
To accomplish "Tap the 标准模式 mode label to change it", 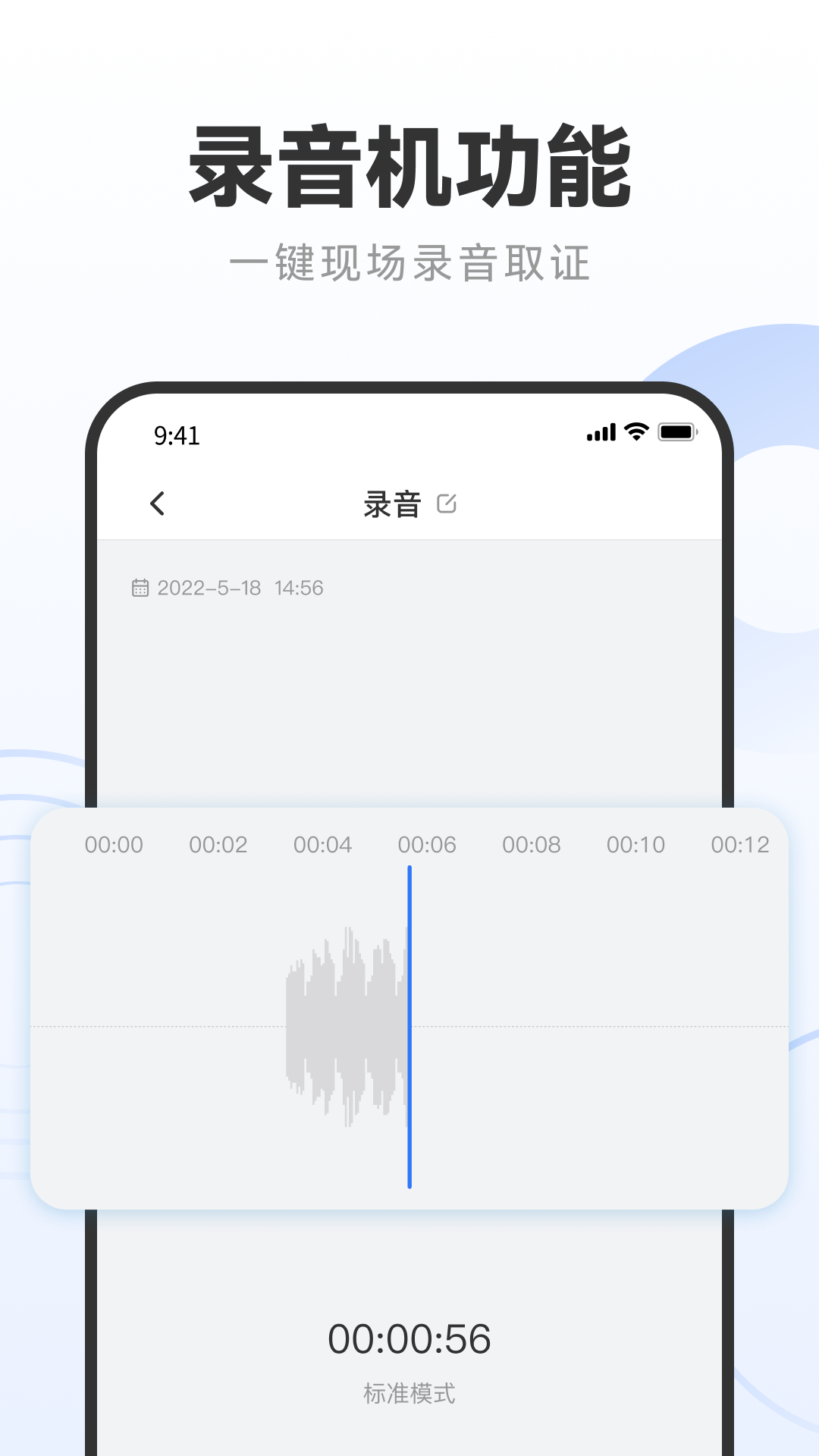I will (409, 1390).
